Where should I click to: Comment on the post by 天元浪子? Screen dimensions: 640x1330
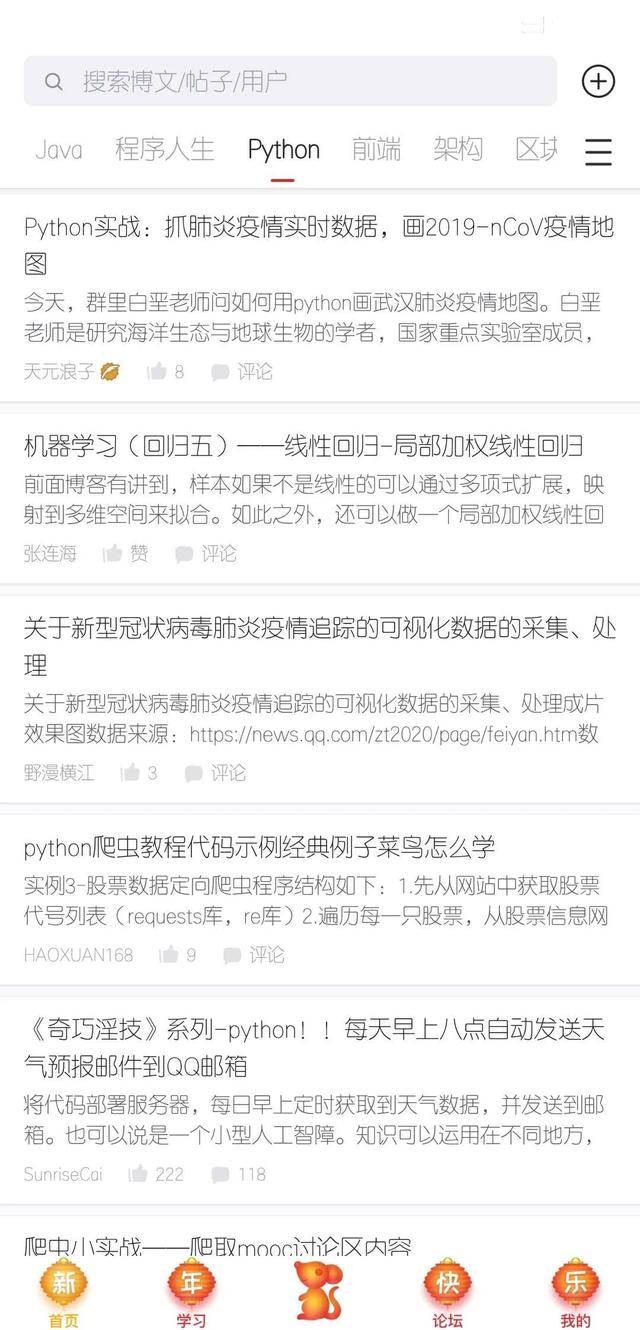tap(242, 372)
